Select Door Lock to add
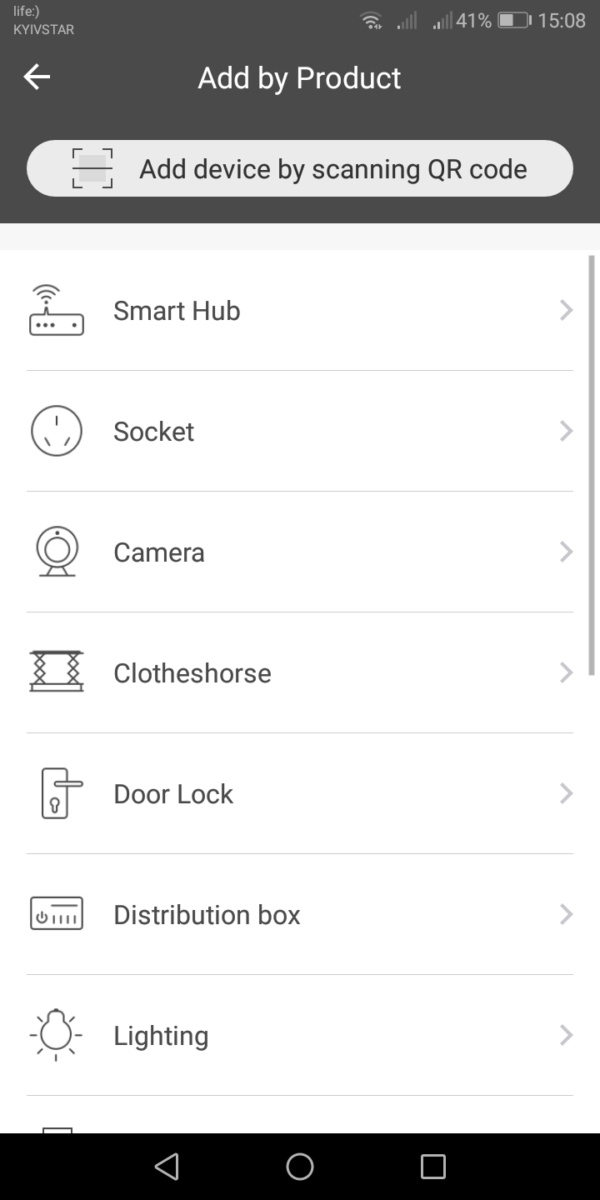 [300, 794]
